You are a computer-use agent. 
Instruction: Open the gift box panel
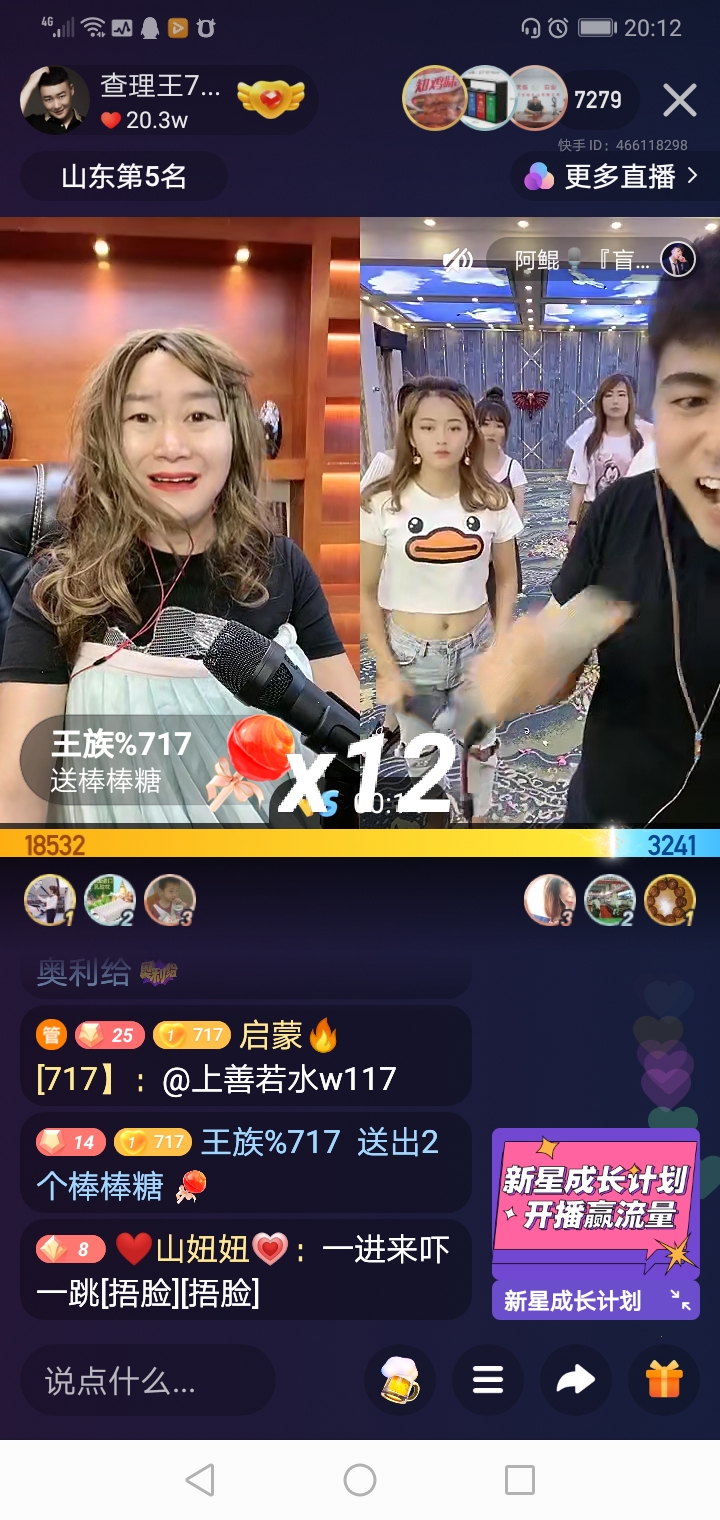(664, 1381)
